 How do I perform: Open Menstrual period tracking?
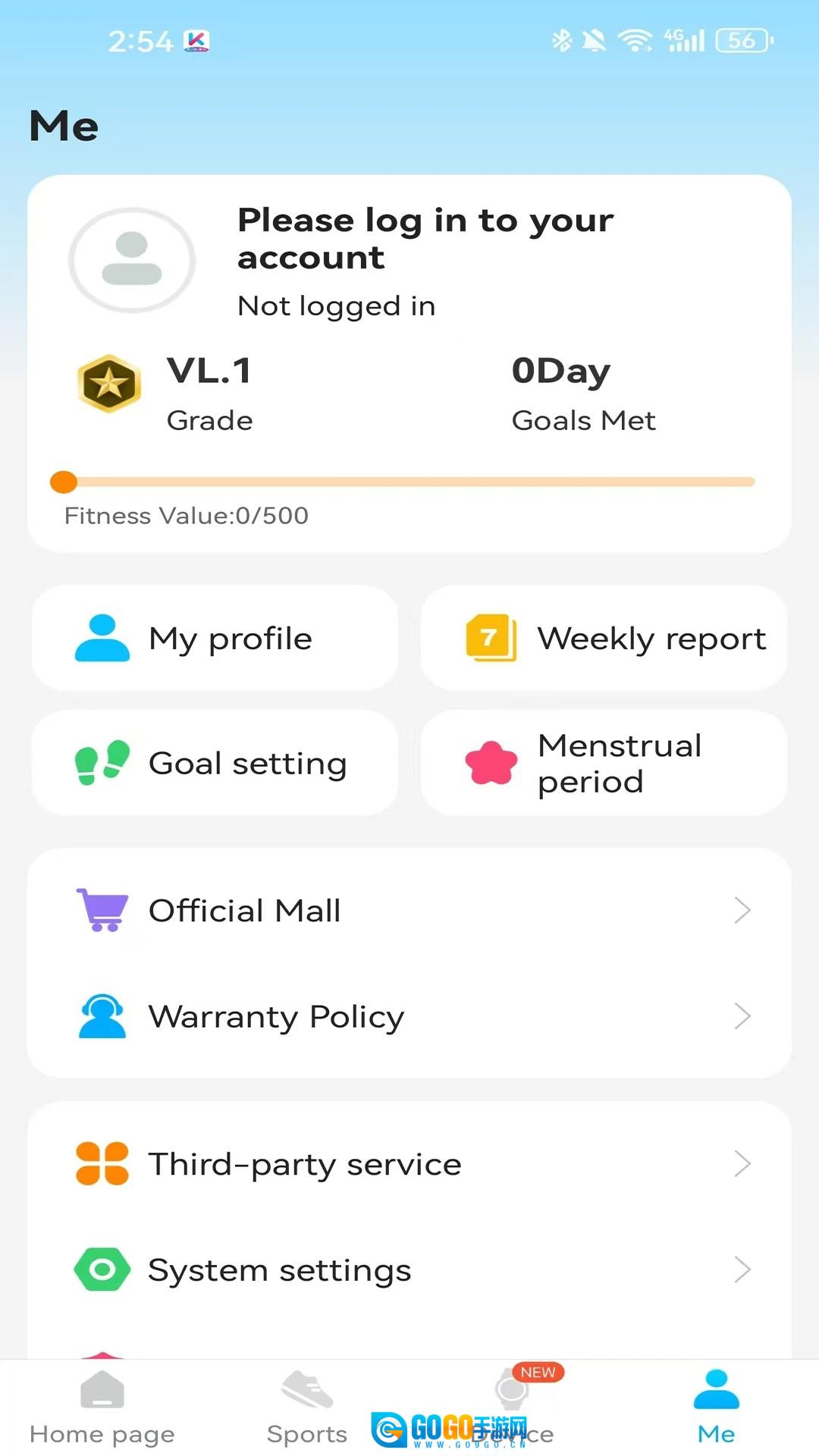pos(604,763)
